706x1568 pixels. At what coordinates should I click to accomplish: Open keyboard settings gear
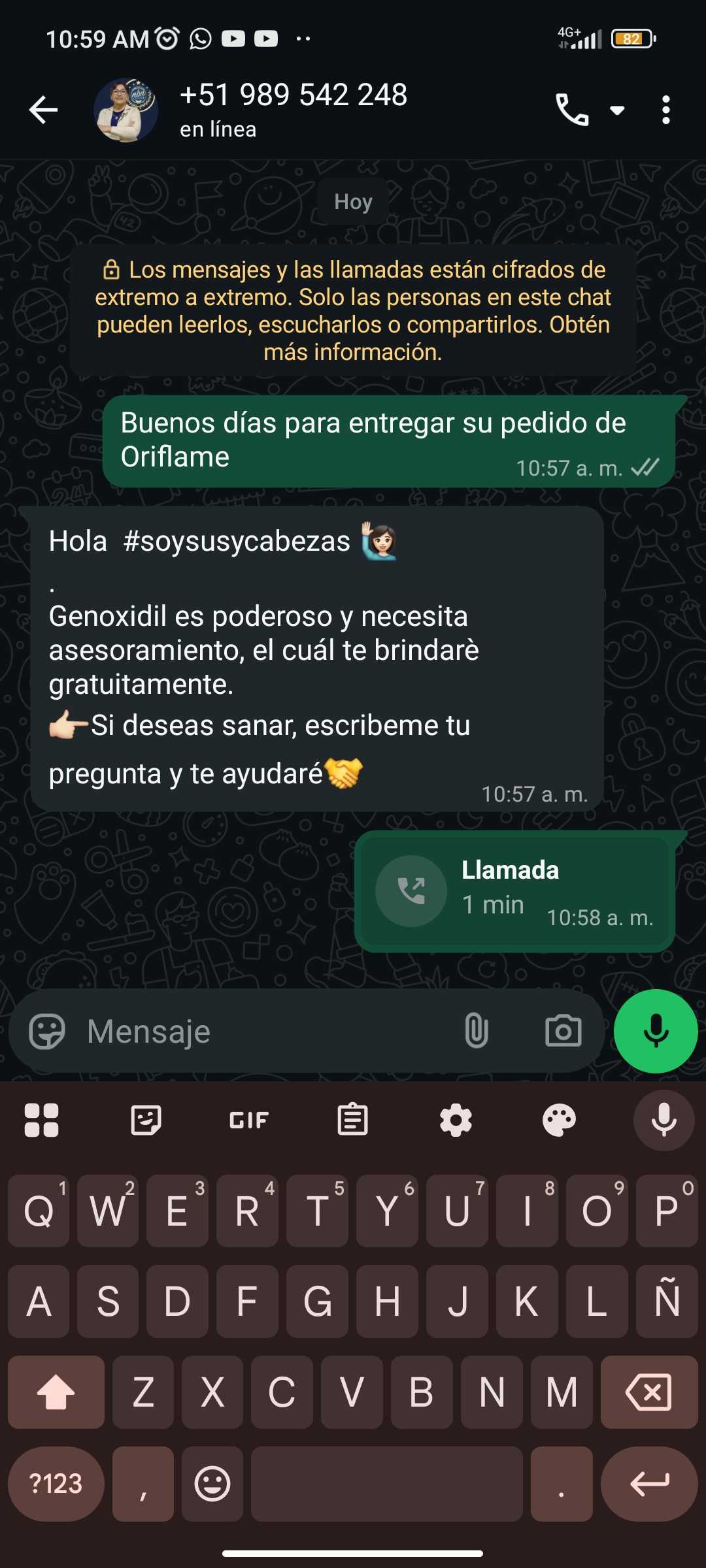pos(456,1120)
